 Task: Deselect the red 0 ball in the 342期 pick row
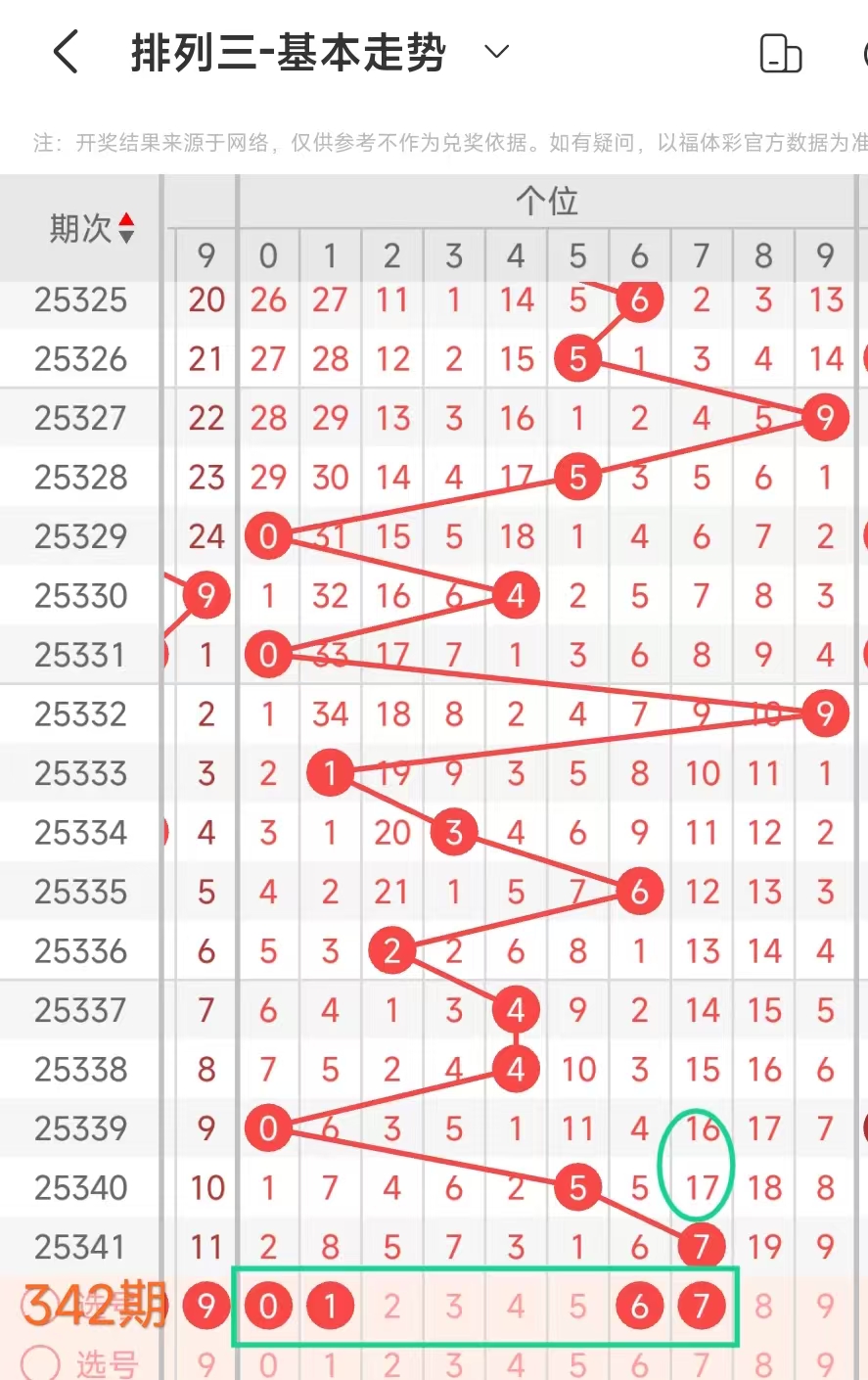point(268,1306)
